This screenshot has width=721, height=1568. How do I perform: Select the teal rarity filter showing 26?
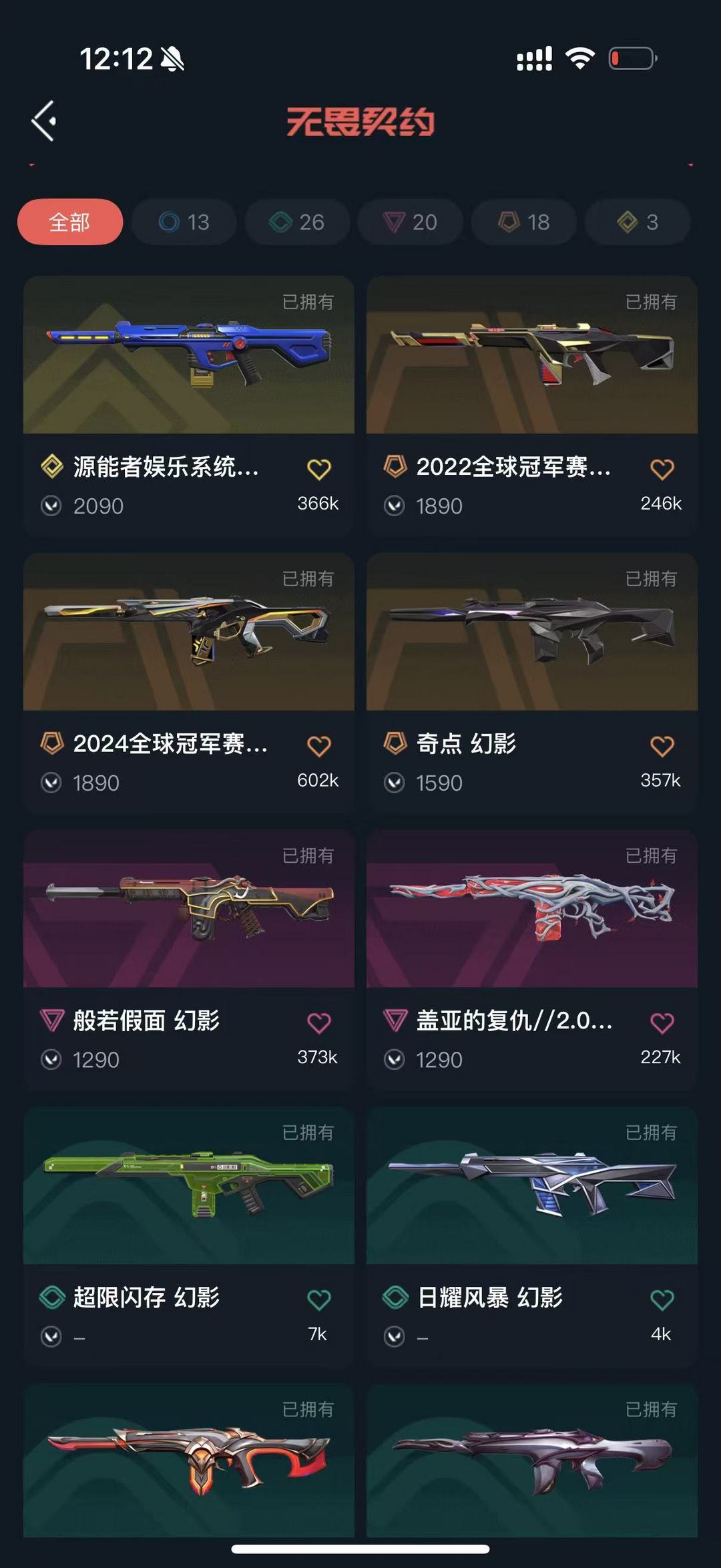(296, 222)
